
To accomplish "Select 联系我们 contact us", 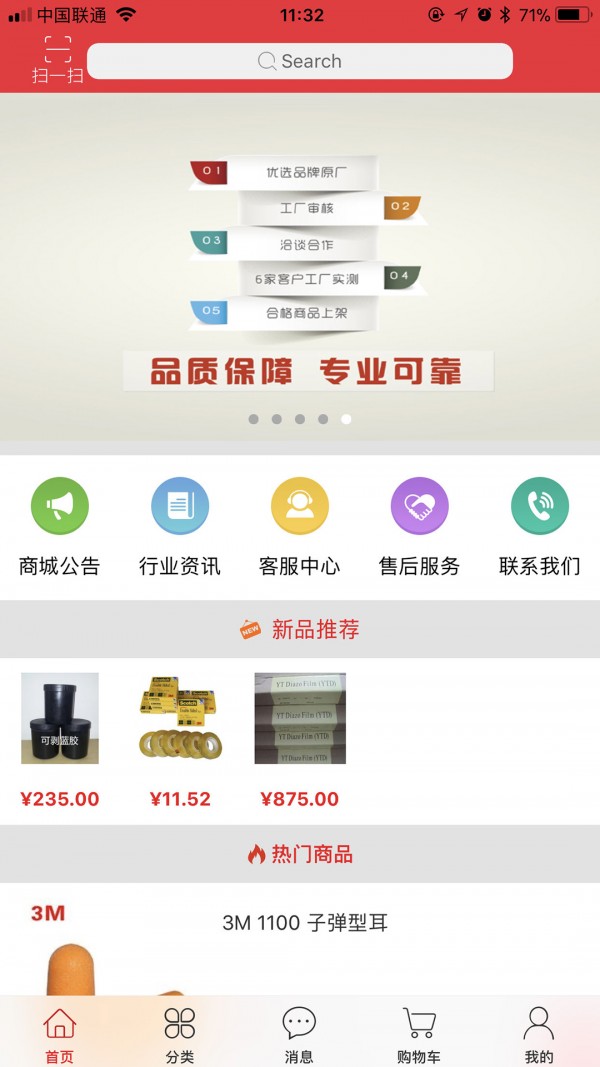I will (539, 526).
